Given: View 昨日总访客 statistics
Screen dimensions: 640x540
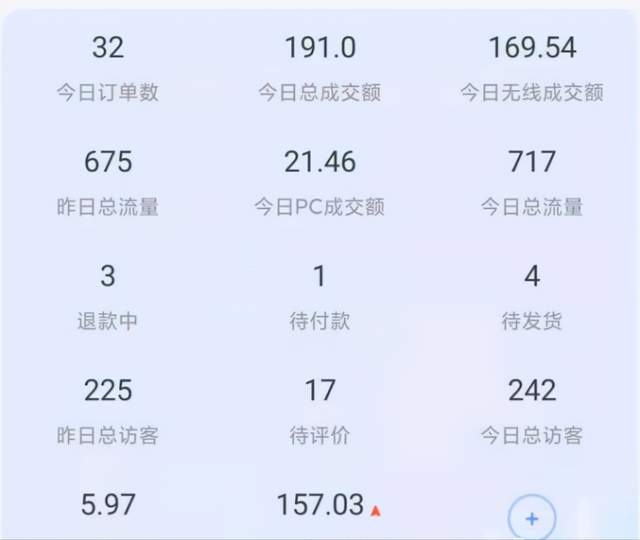Looking at the screenshot, I should (108, 411).
